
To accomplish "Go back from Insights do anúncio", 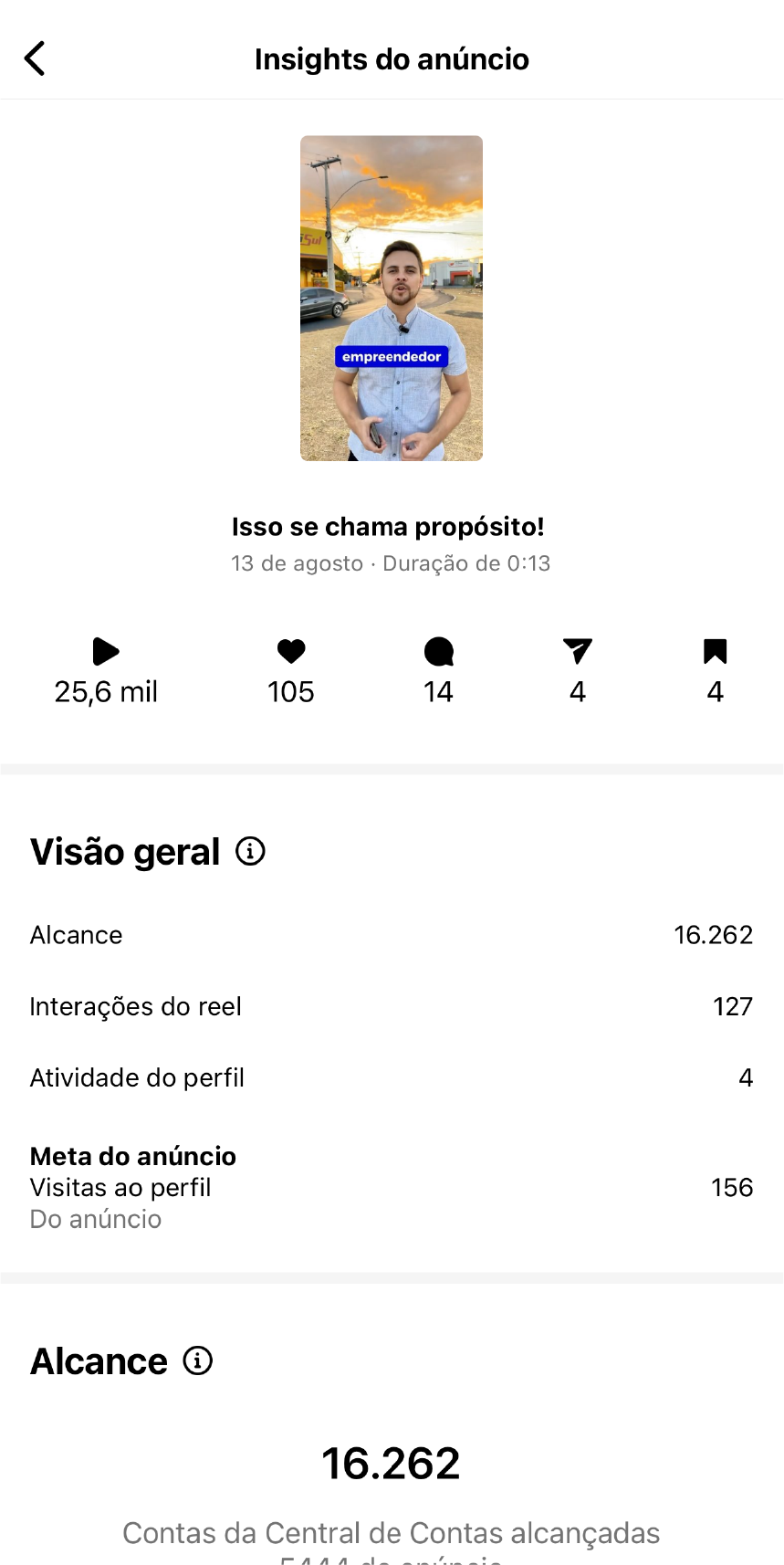I will coord(35,58).
